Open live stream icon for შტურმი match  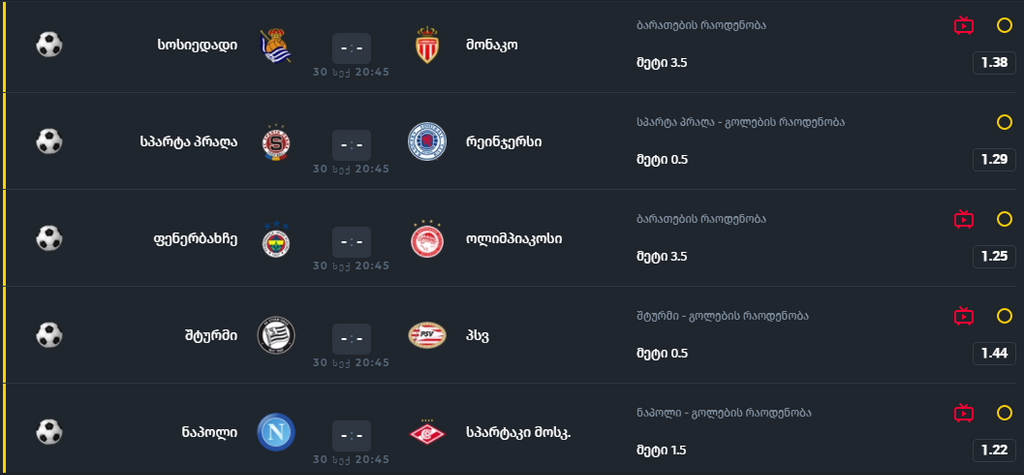[964, 316]
